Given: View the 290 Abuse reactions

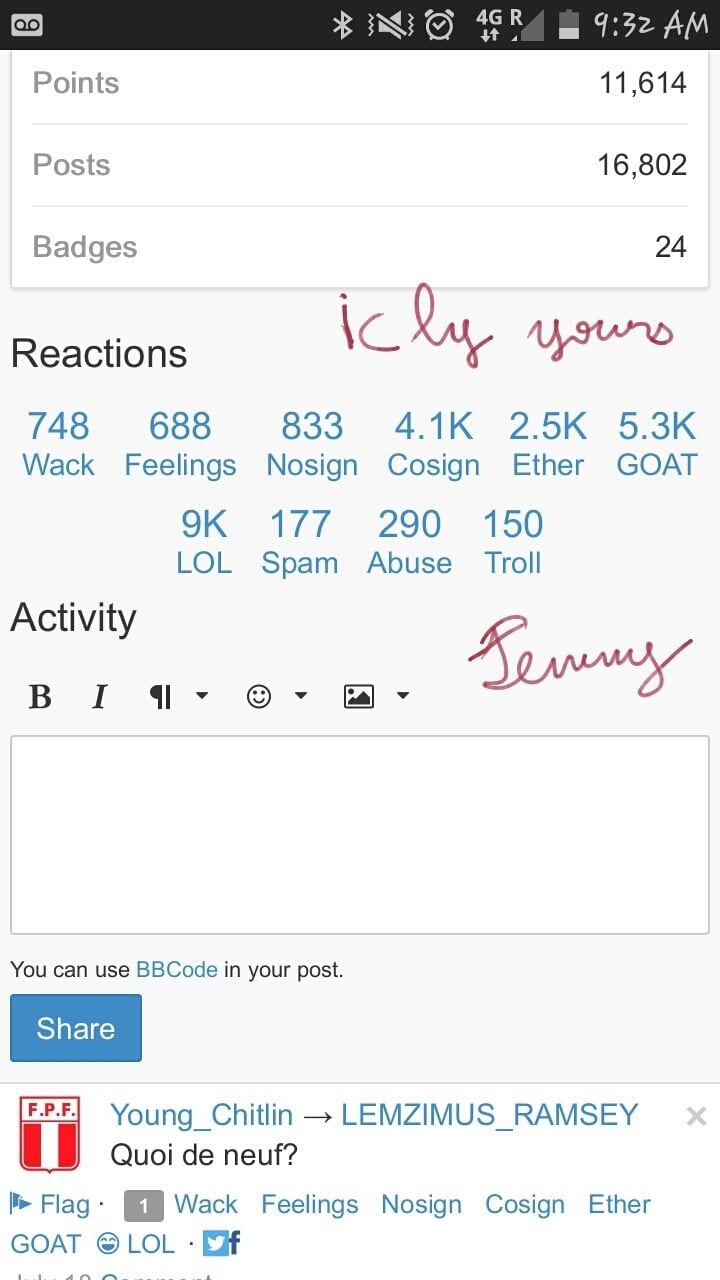Looking at the screenshot, I should click(409, 542).
